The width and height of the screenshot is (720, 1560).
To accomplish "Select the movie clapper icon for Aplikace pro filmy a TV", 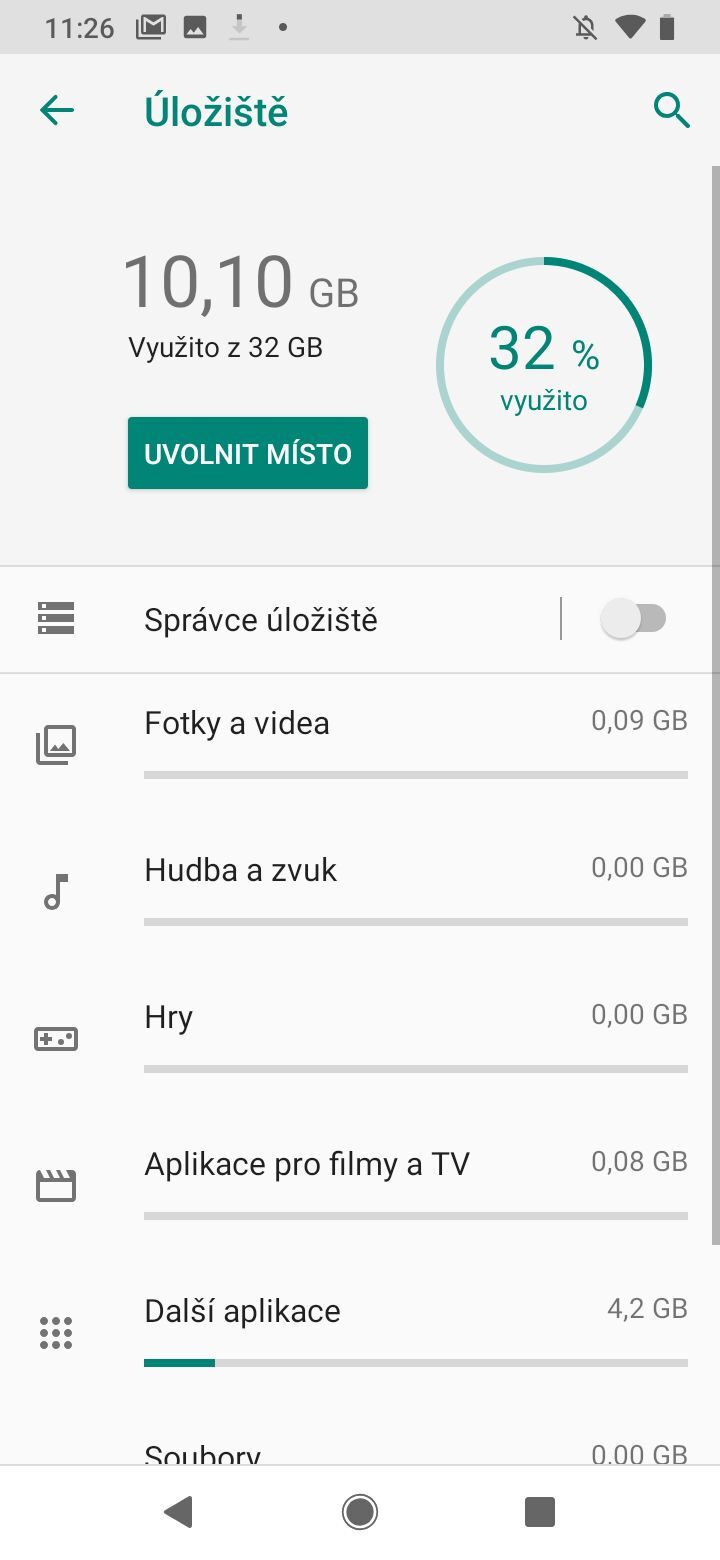I will coord(57,1184).
